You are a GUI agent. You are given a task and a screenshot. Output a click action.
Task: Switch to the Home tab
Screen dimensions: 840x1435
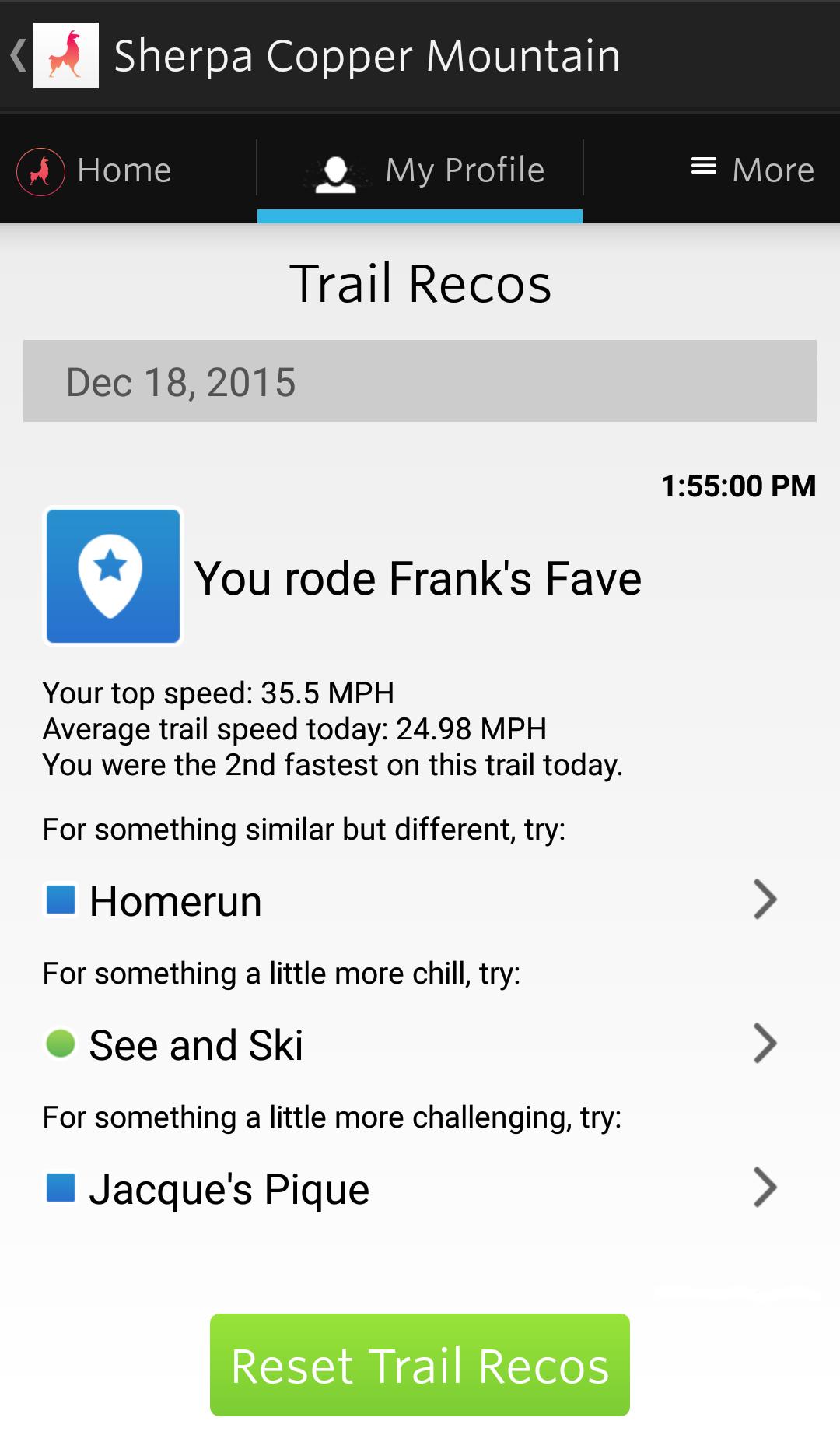(x=95, y=170)
